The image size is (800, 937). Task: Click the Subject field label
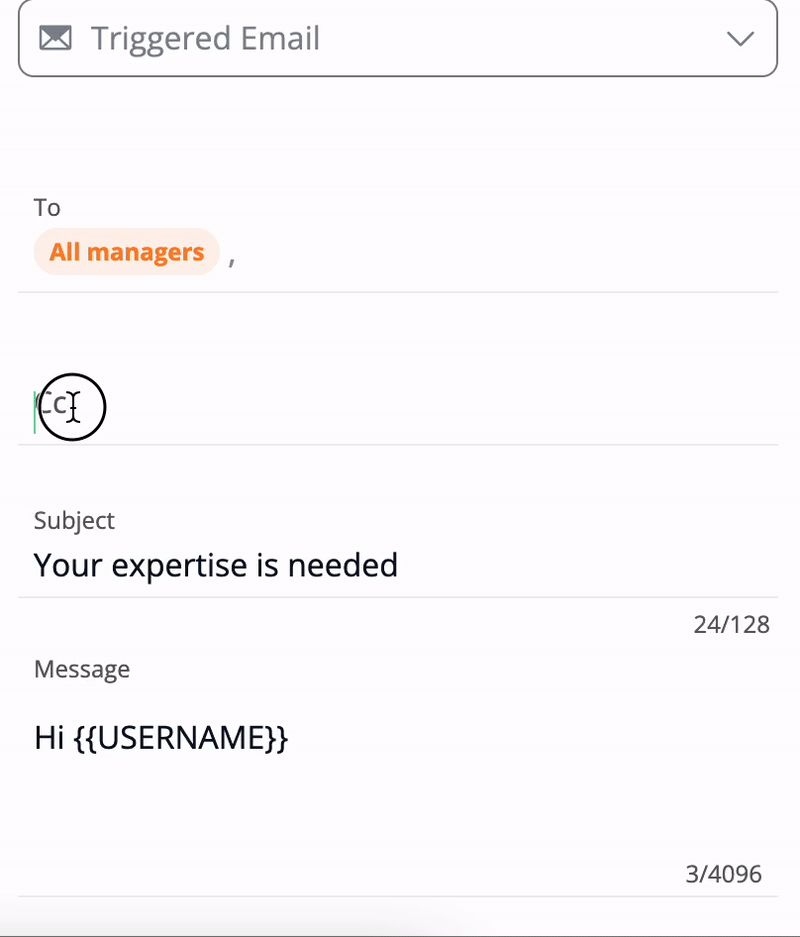coord(74,521)
